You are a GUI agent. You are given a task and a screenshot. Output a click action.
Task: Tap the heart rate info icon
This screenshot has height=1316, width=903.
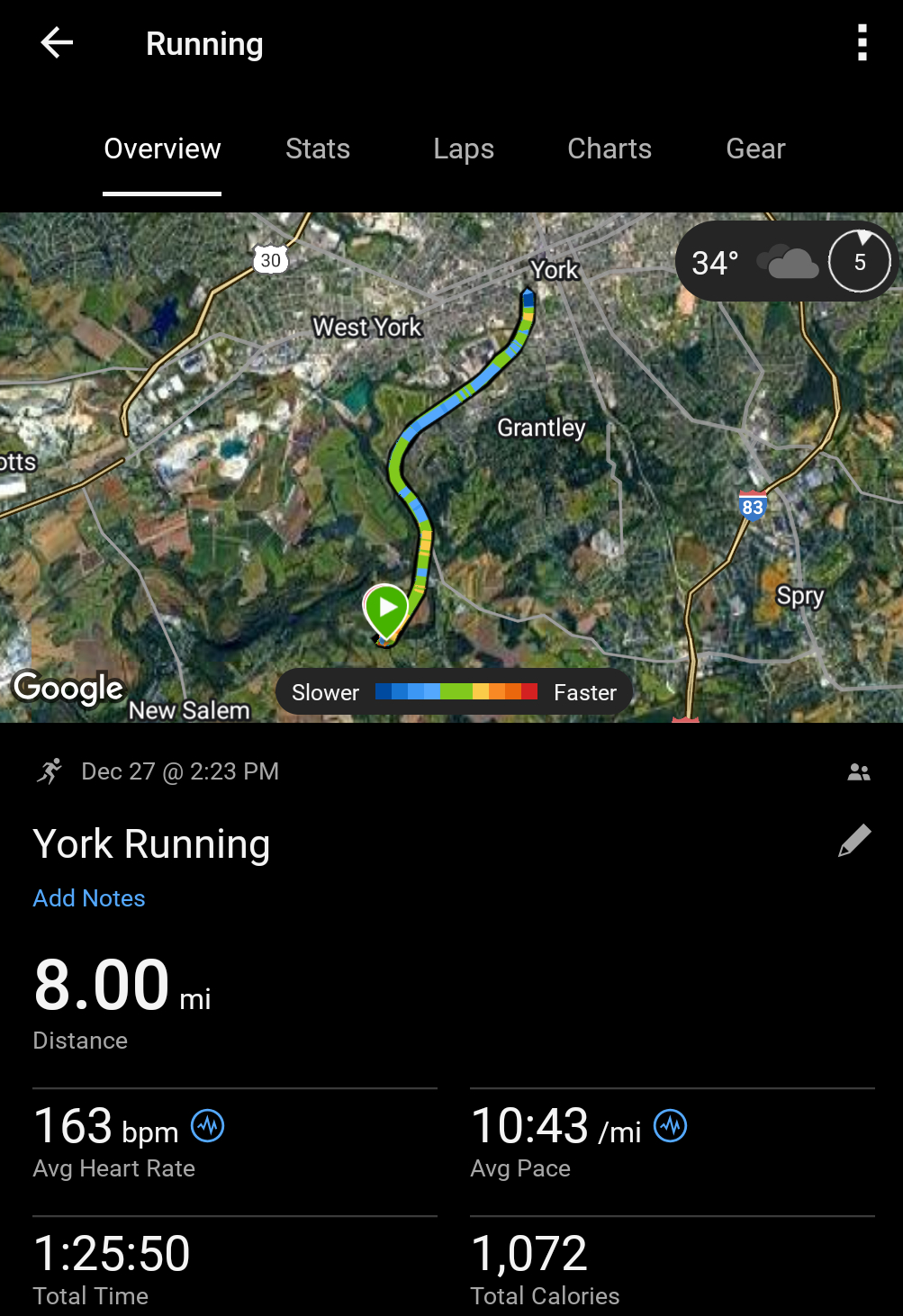click(x=208, y=1126)
